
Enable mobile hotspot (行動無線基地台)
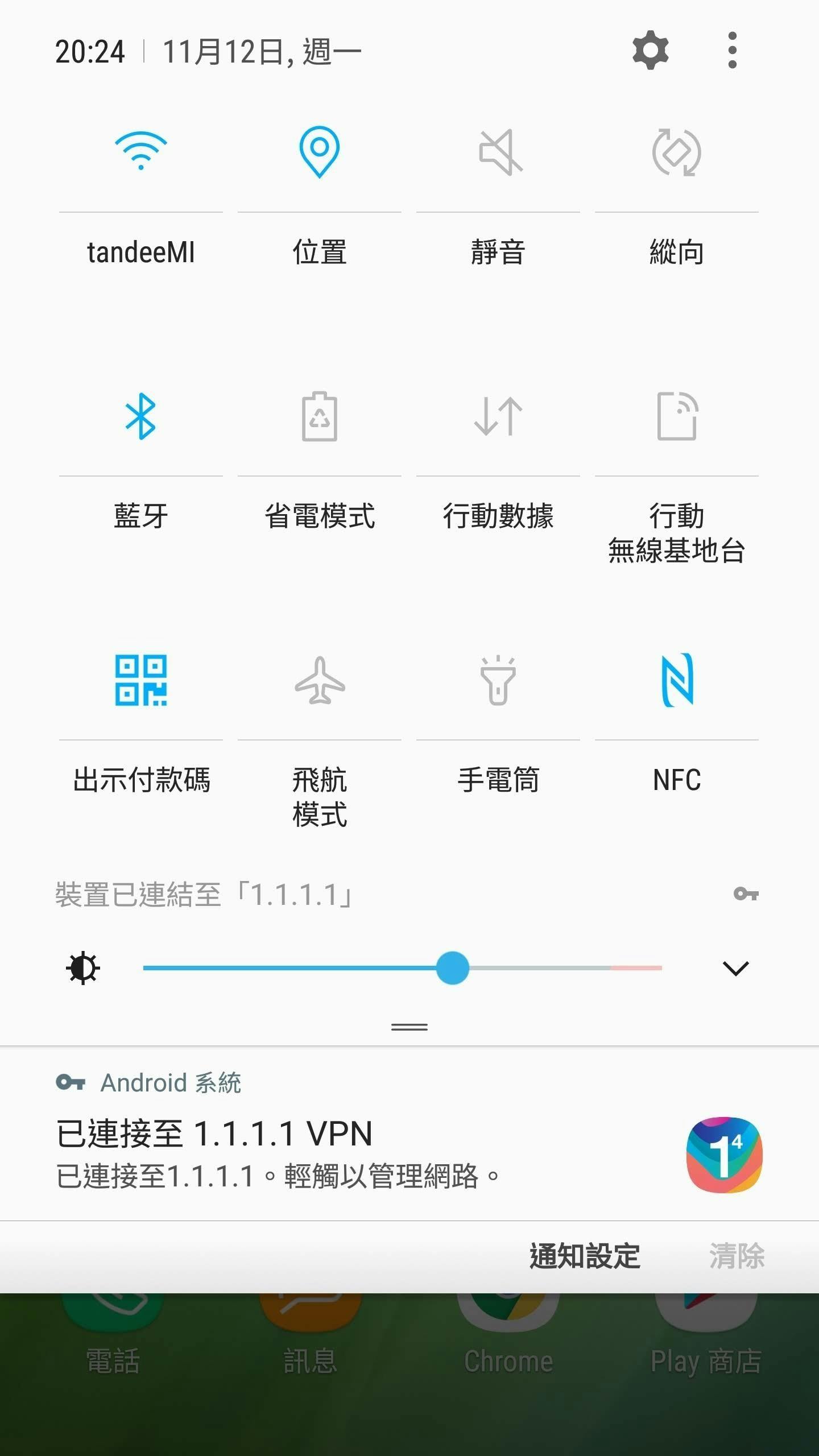pos(676,416)
